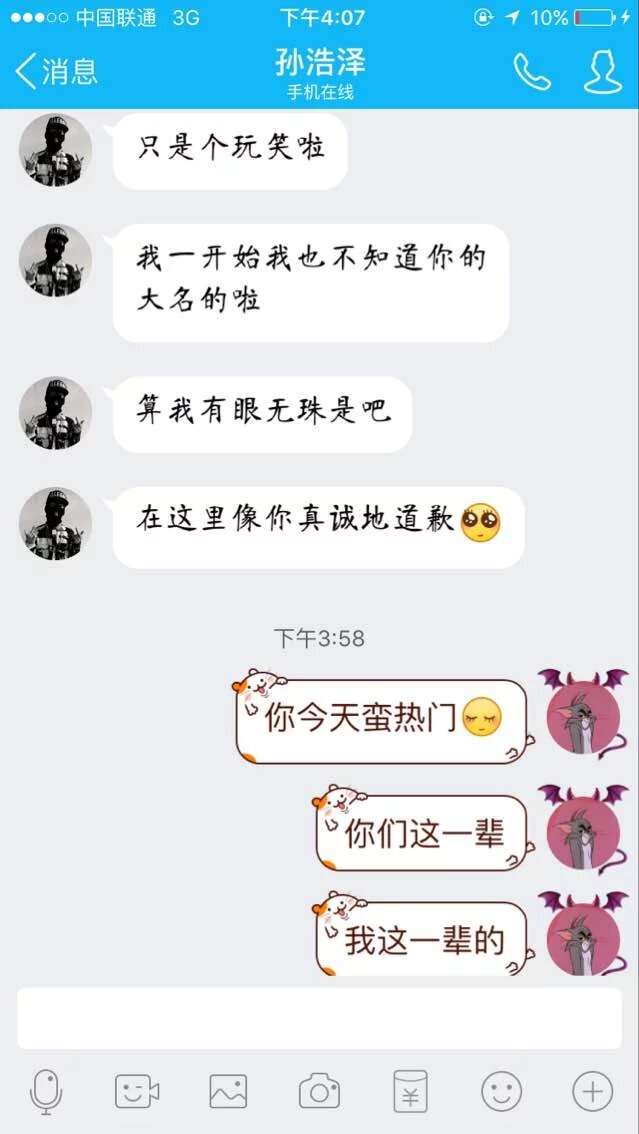Image resolution: width=639 pixels, height=1134 pixels.
Task: Launch the camera to take a photo
Action: click(319, 1091)
